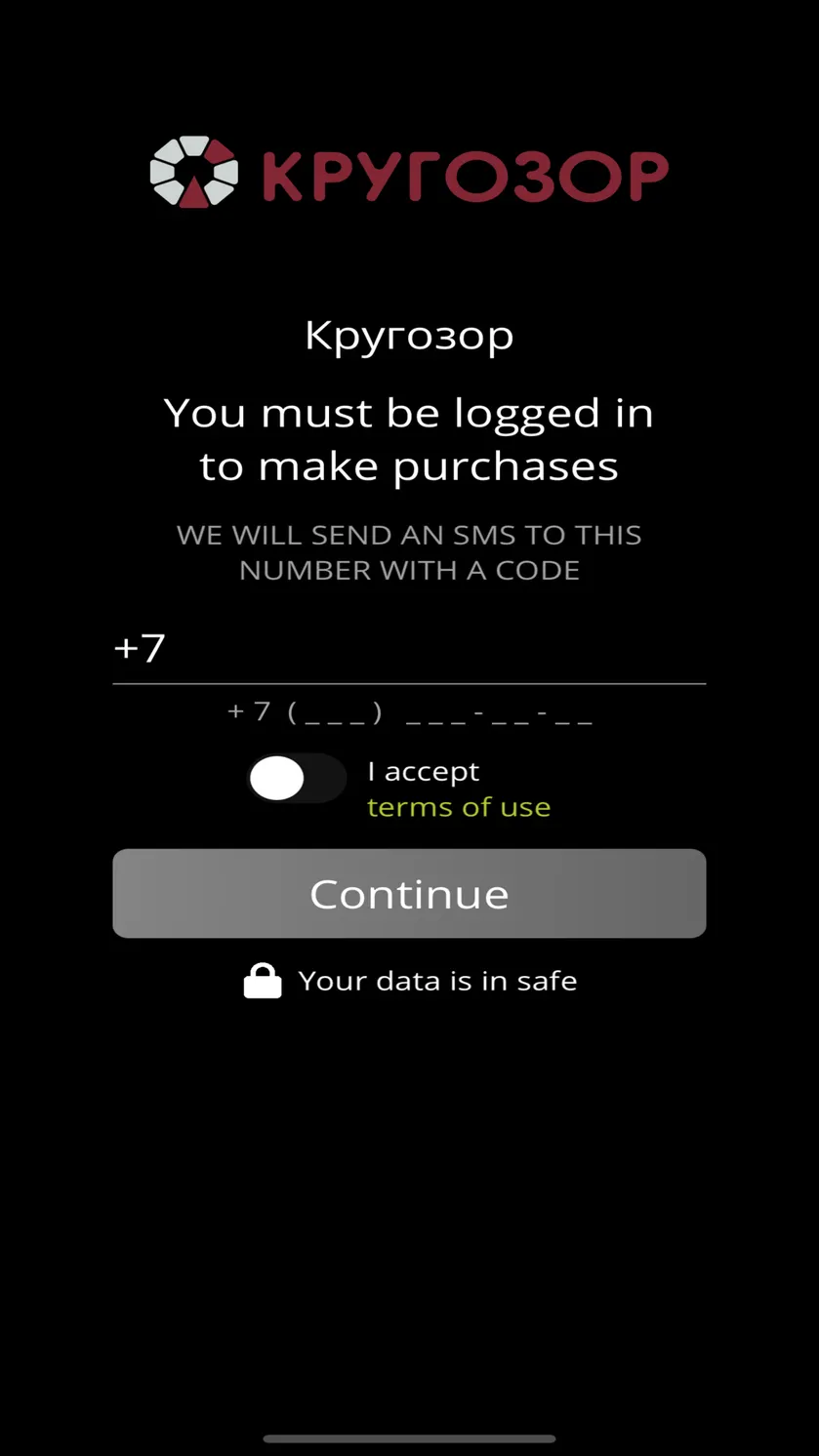Open the terms of use link
Image resolution: width=819 pixels, height=1456 pixels.
(x=459, y=807)
